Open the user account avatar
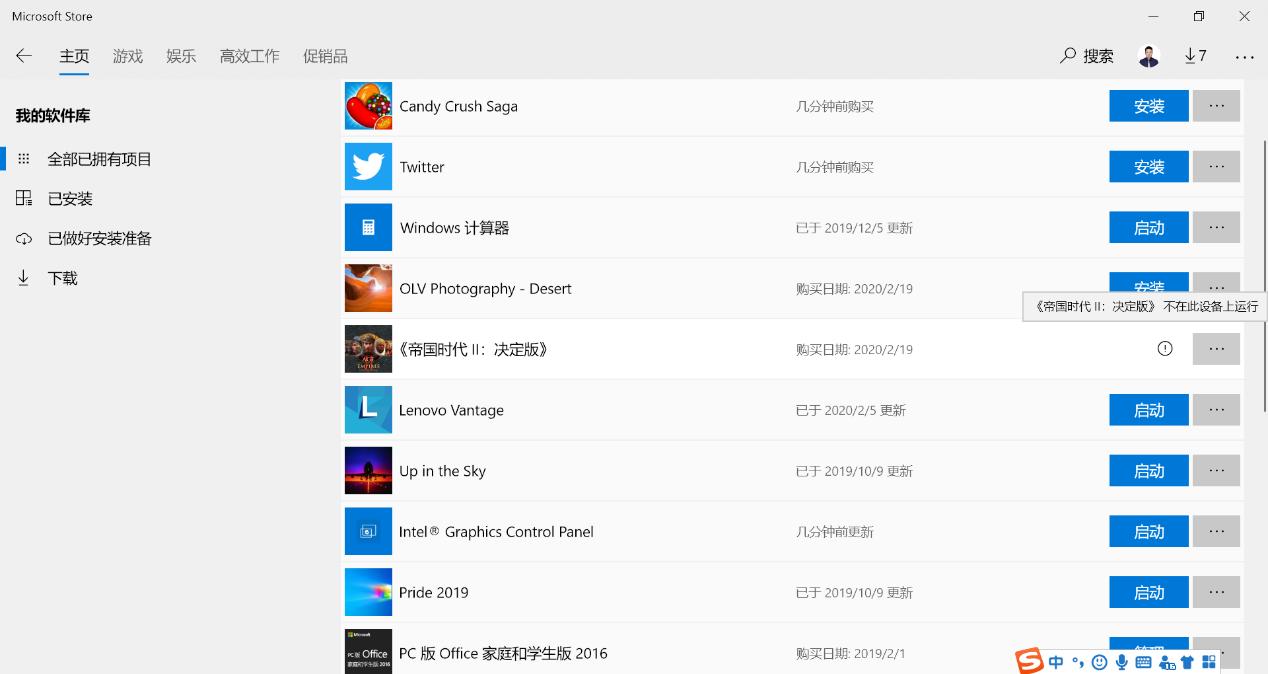Image resolution: width=1268 pixels, height=674 pixels. [x=1149, y=56]
